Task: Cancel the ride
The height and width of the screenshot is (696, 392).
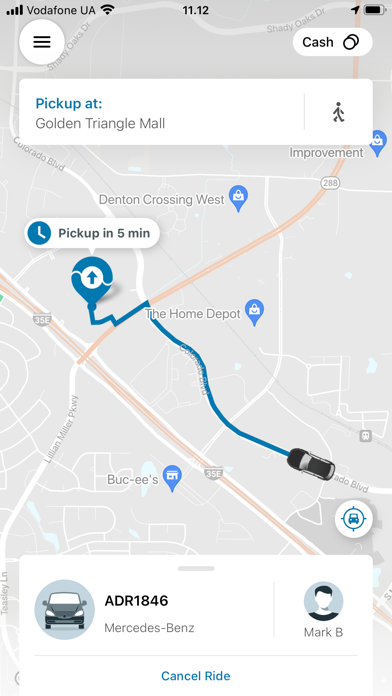Action: (196, 676)
